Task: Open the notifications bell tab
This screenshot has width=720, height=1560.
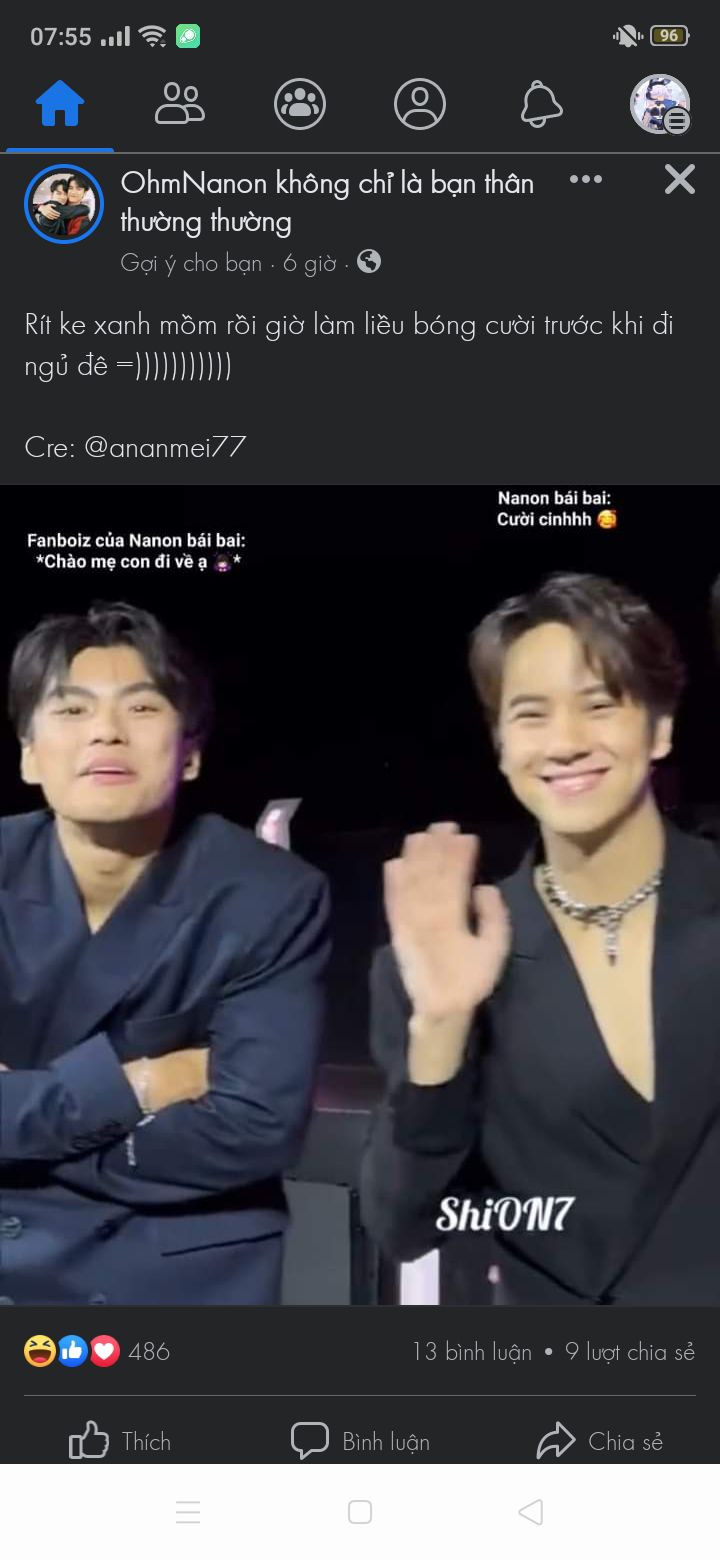Action: [x=541, y=103]
